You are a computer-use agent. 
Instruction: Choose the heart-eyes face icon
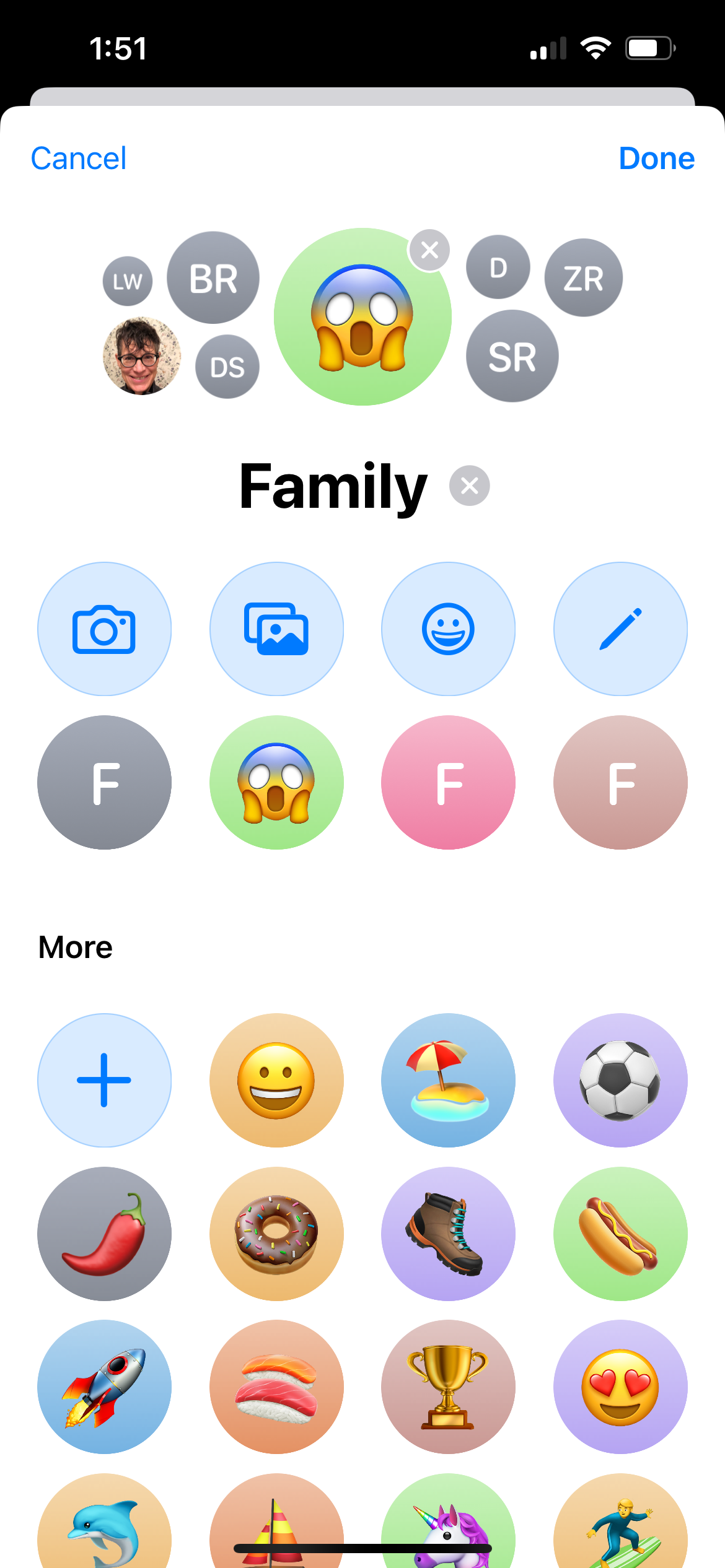(620, 1387)
